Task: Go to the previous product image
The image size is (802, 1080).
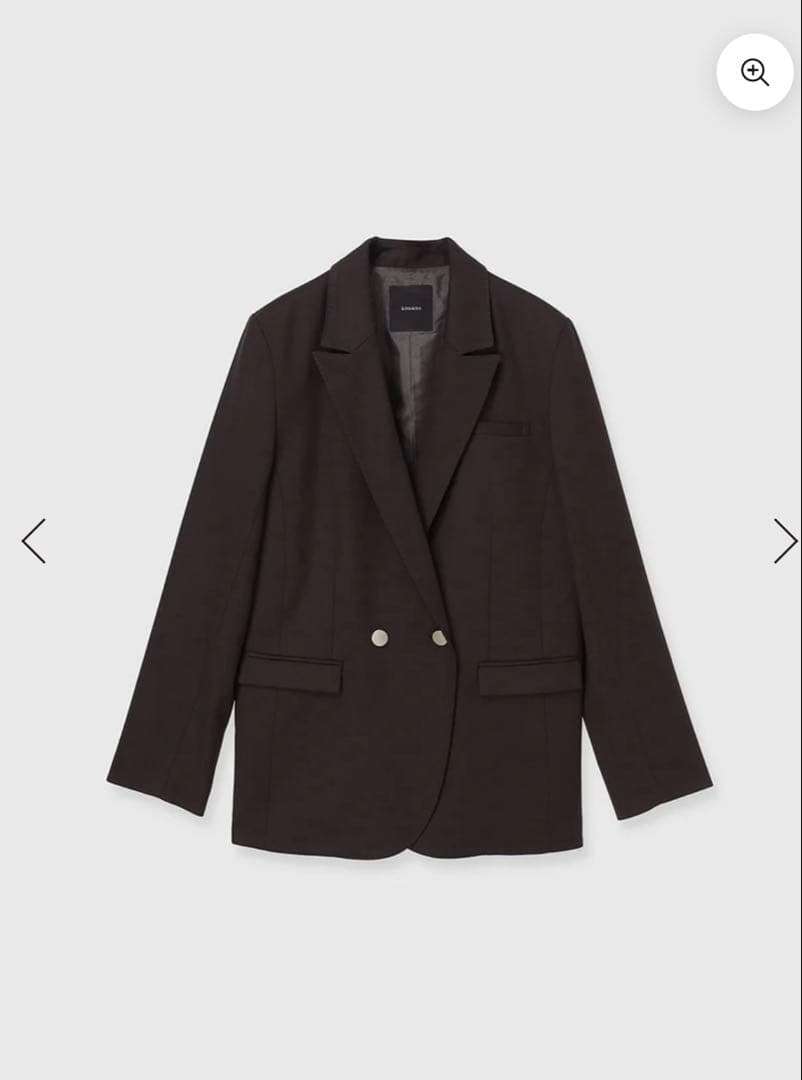Action: pyautogui.click(x=33, y=541)
